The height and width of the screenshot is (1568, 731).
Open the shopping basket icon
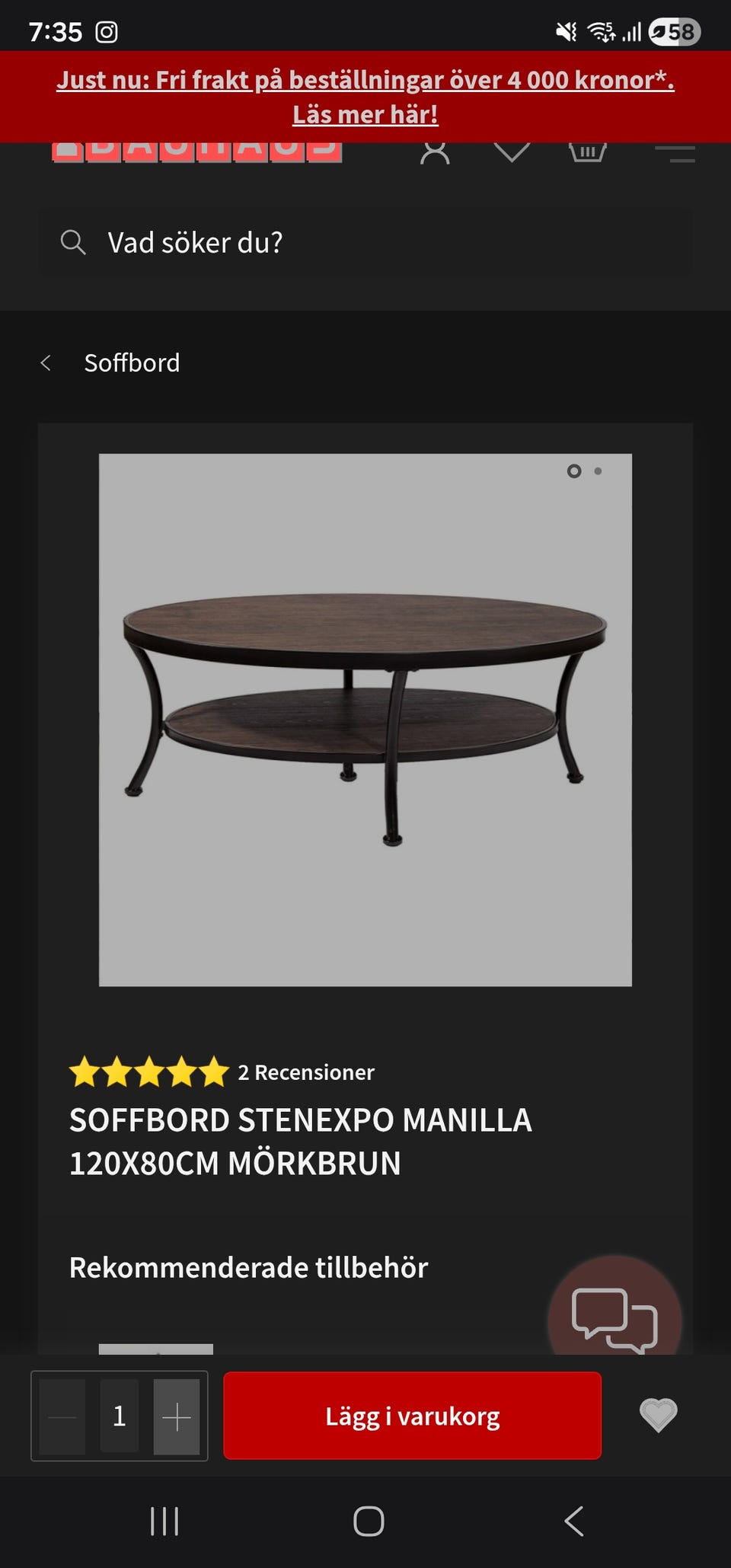tap(588, 152)
